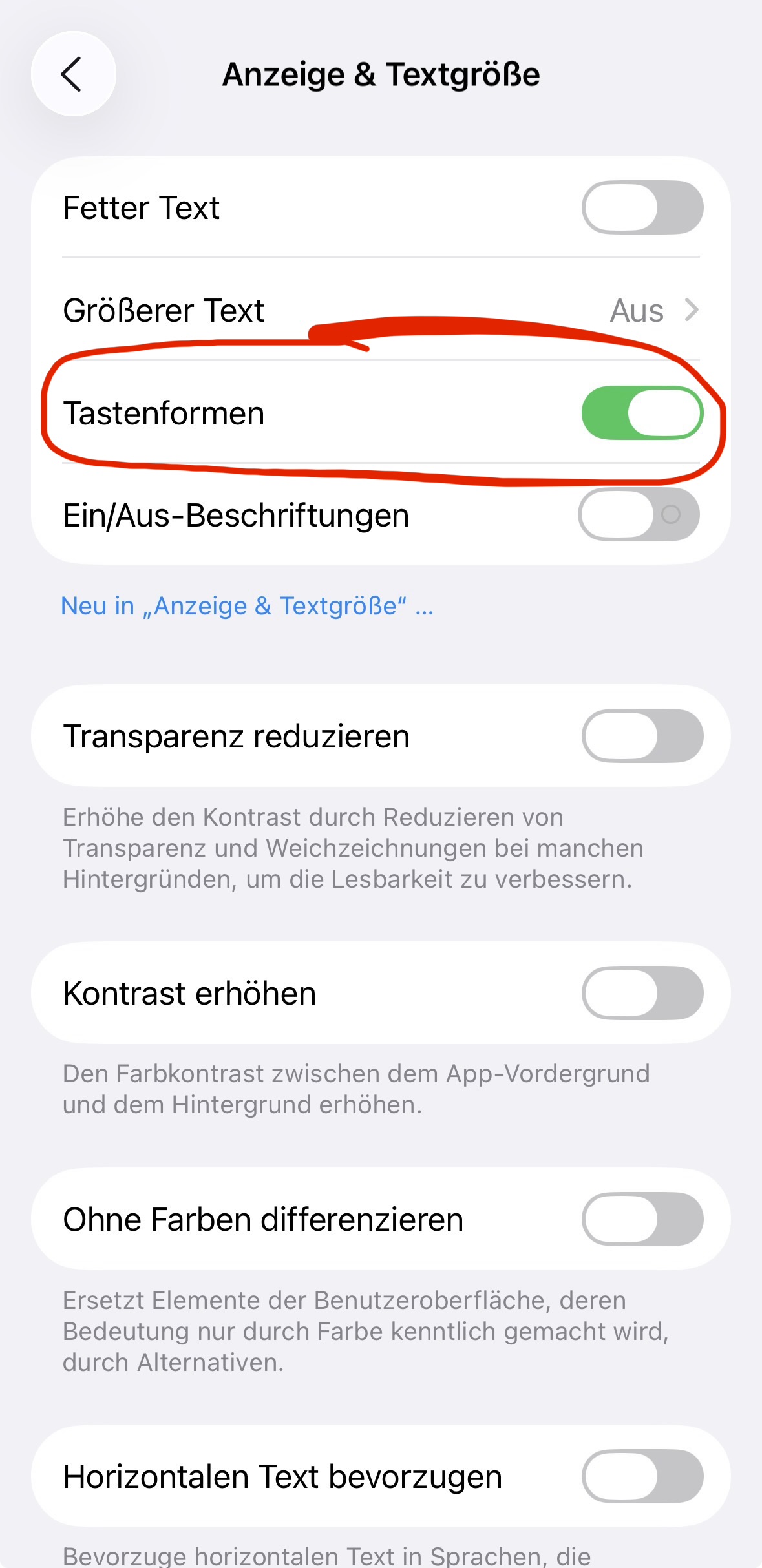Toggle Ein/Aus-Beschriftungen on

coord(639,515)
